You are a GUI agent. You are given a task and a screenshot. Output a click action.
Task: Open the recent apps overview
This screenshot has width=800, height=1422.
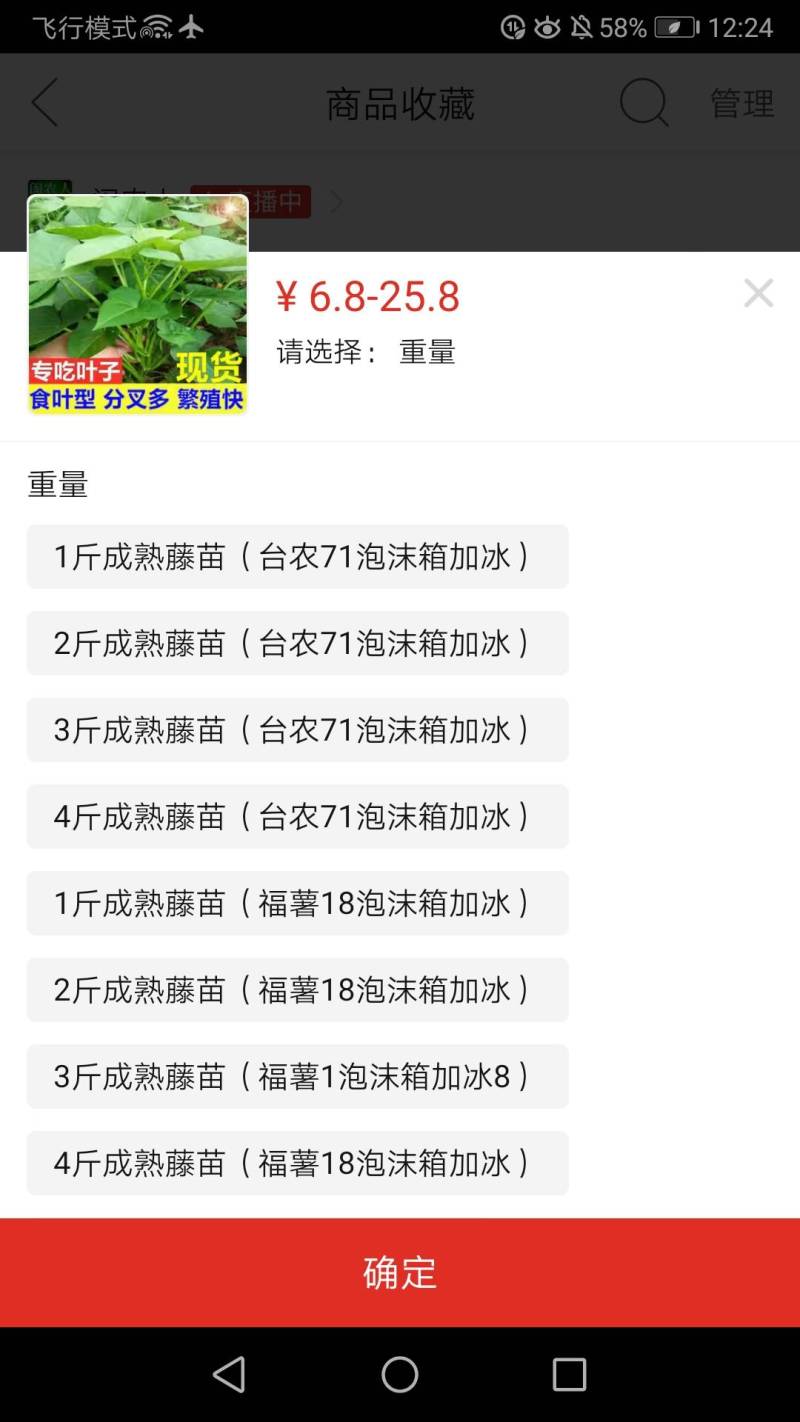click(569, 1375)
